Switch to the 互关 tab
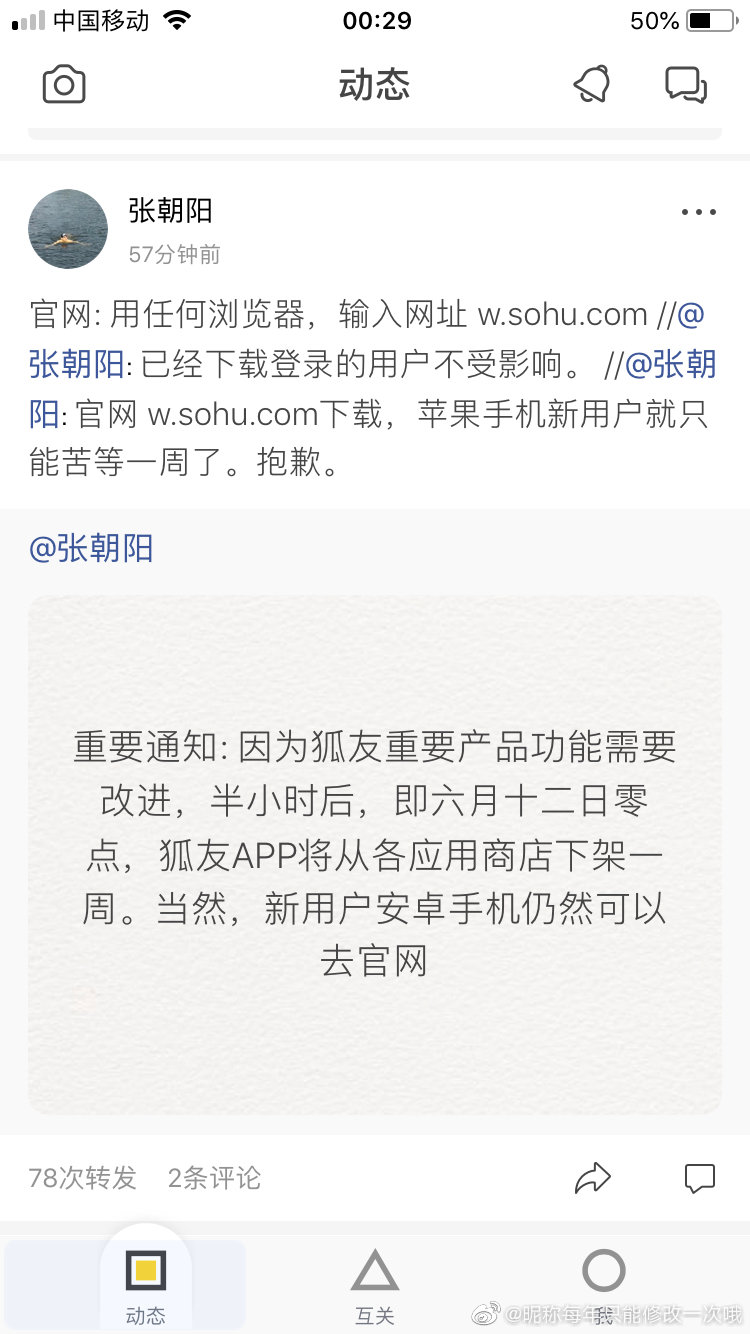The width and height of the screenshot is (750, 1334). [375, 1286]
